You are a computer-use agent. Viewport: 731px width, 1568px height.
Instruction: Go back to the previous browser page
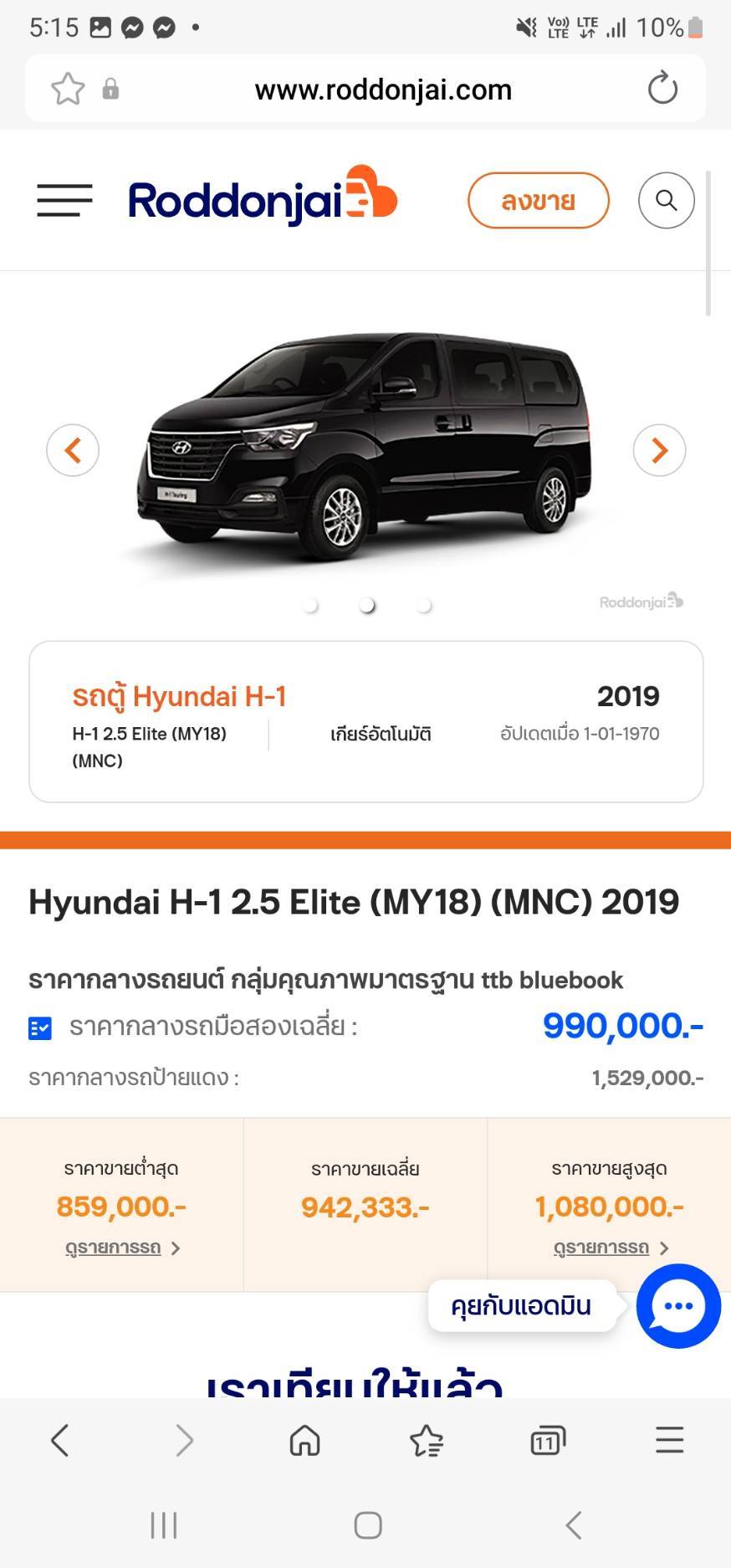(x=60, y=1441)
